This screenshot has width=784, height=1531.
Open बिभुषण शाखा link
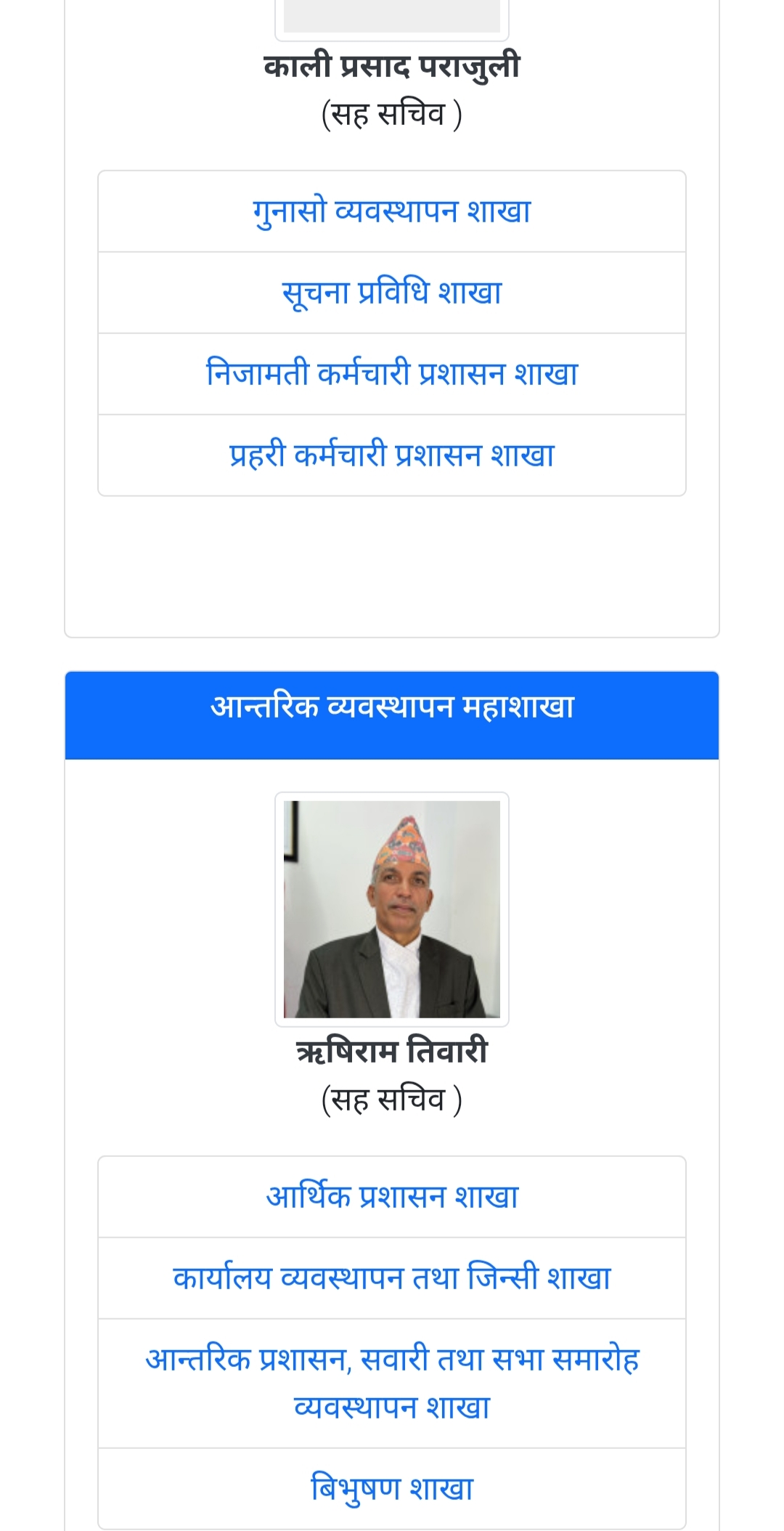click(392, 1487)
